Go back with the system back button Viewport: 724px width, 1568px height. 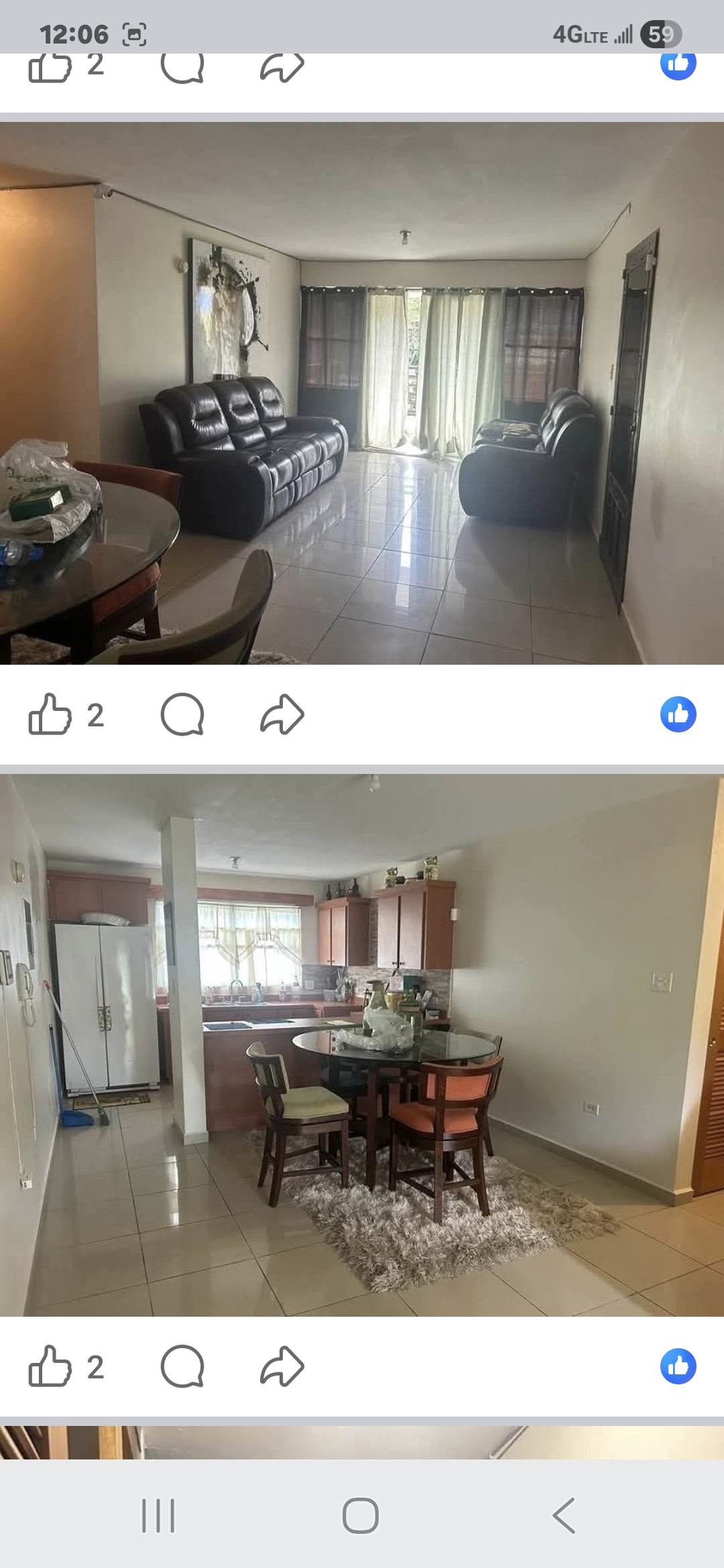[x=564, y=1516]
